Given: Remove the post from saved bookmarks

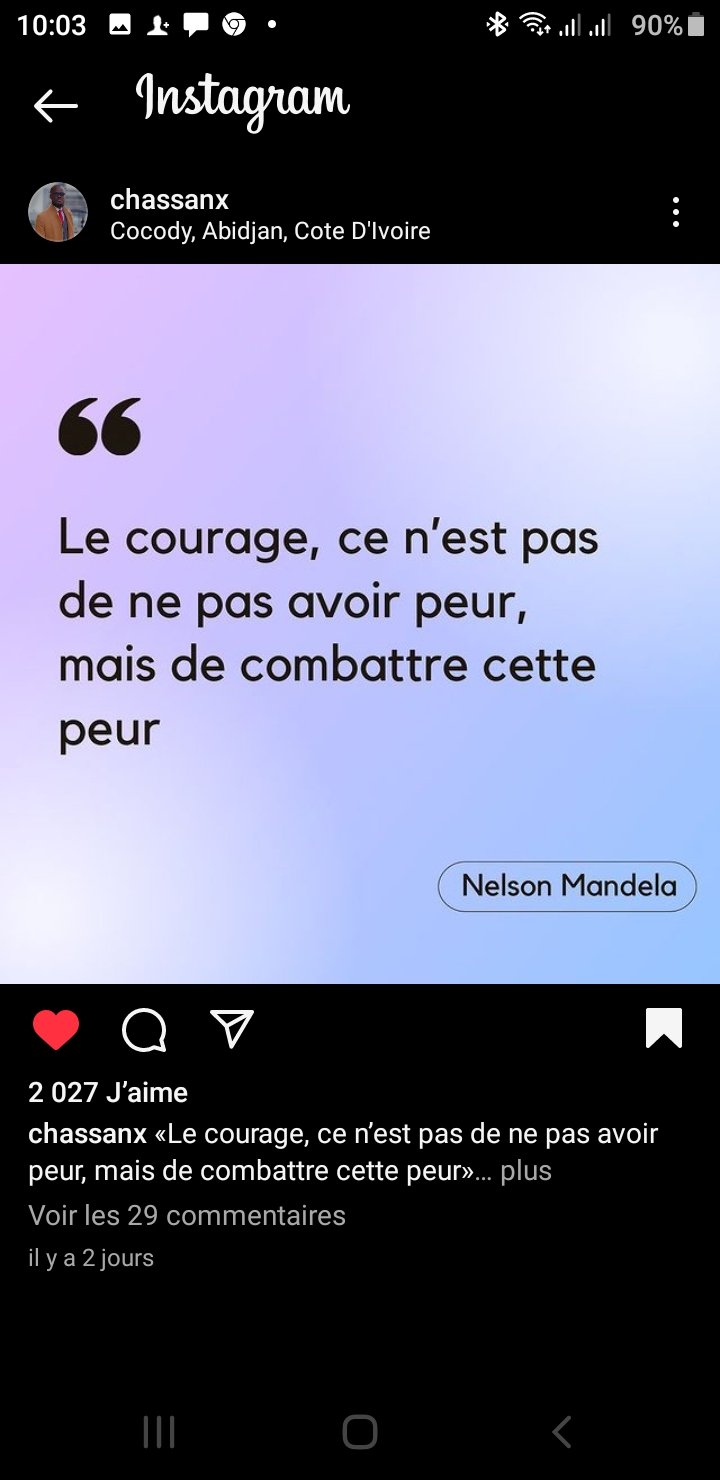Looking at the screenshot, I should (x=664, y=1028).
